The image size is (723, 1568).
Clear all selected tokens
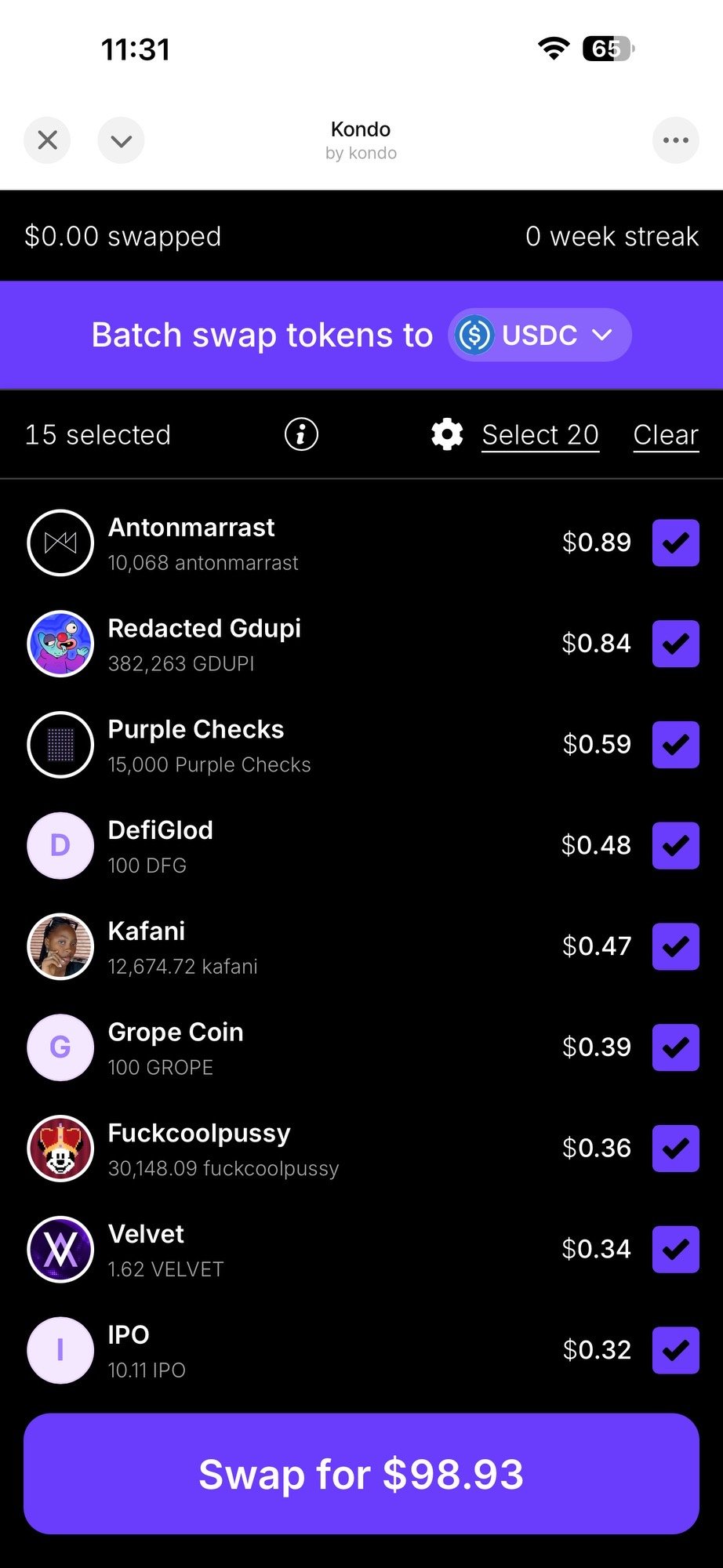(x=666, y=435)
